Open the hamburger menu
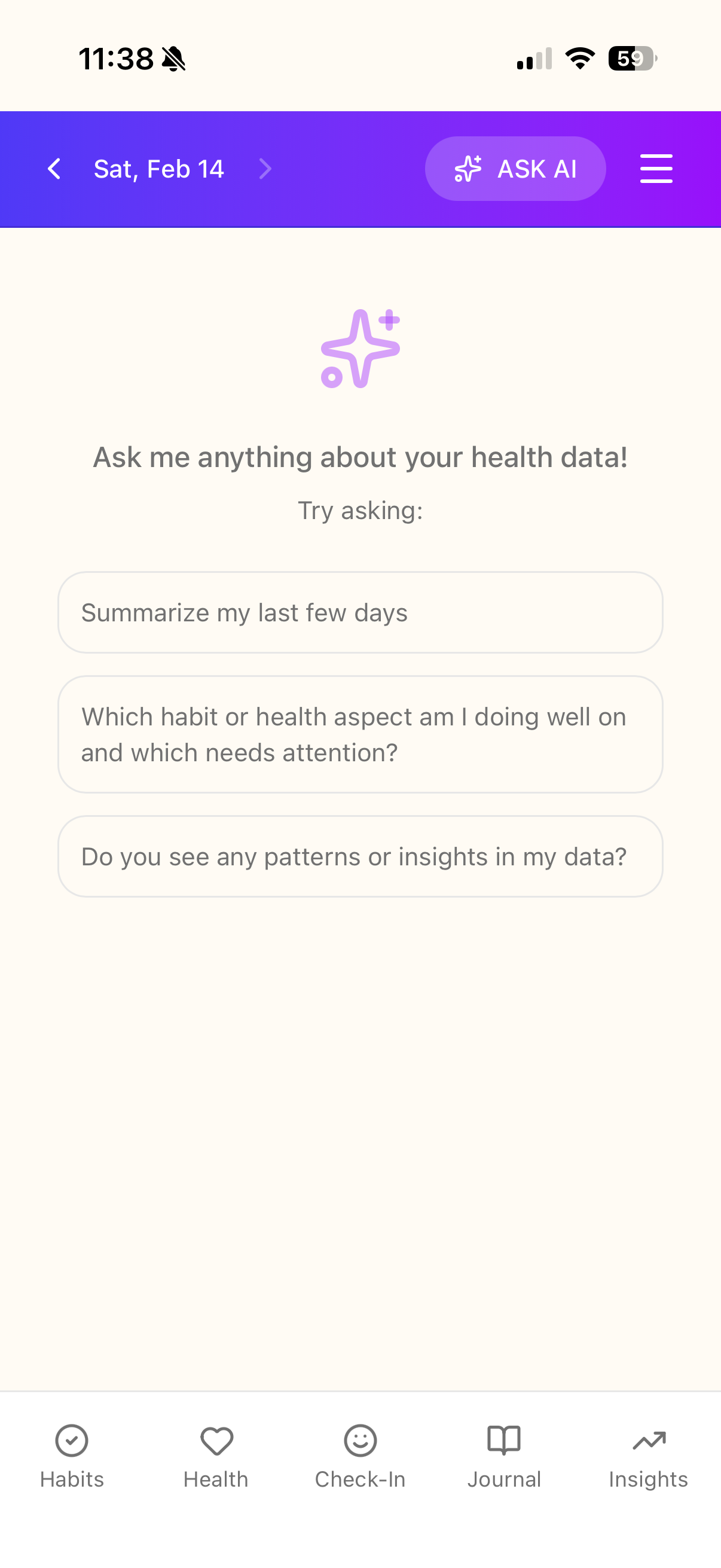 click(x=656, y=169)
